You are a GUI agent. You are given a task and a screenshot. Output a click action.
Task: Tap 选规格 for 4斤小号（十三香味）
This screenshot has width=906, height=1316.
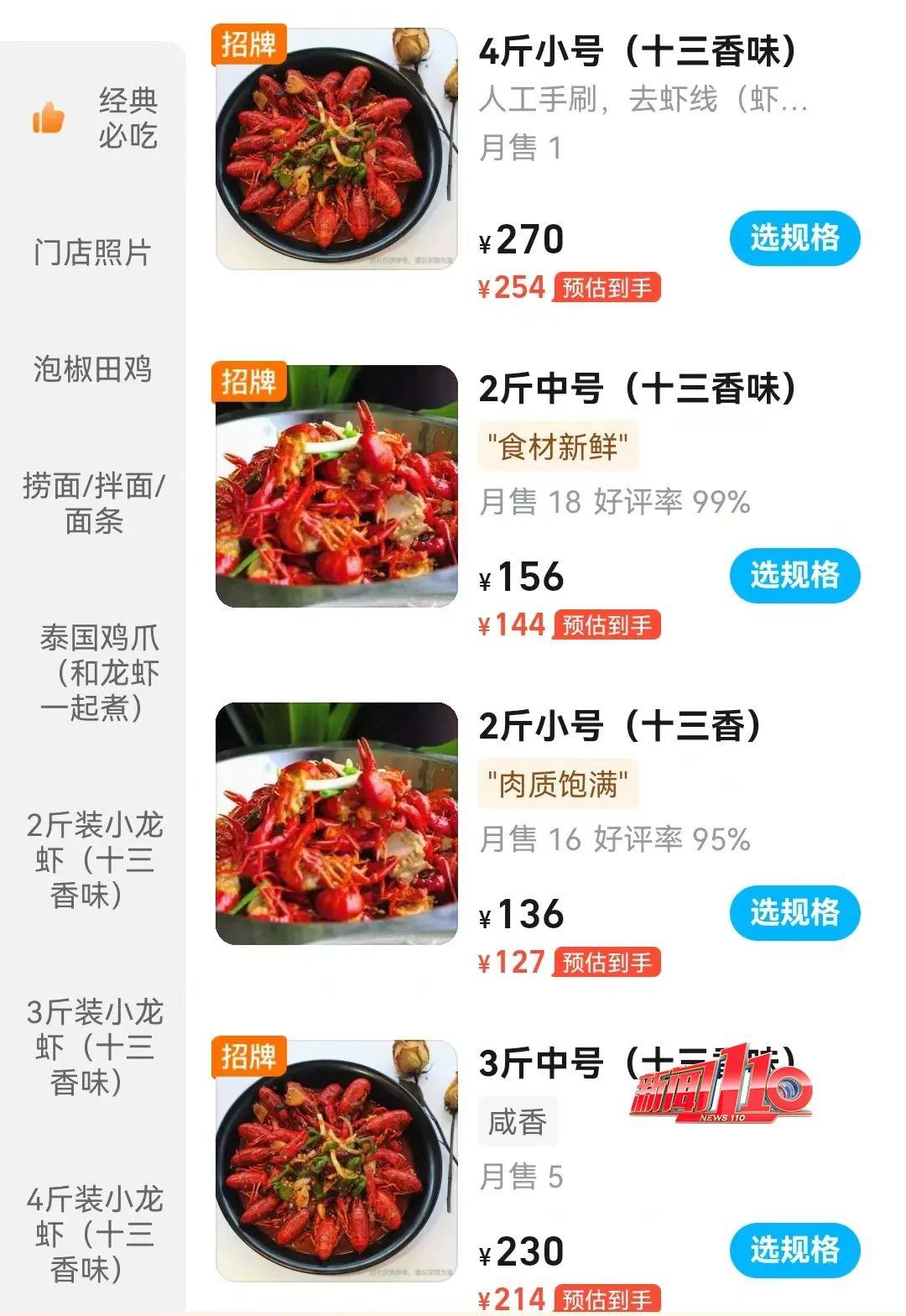point(794,238)
